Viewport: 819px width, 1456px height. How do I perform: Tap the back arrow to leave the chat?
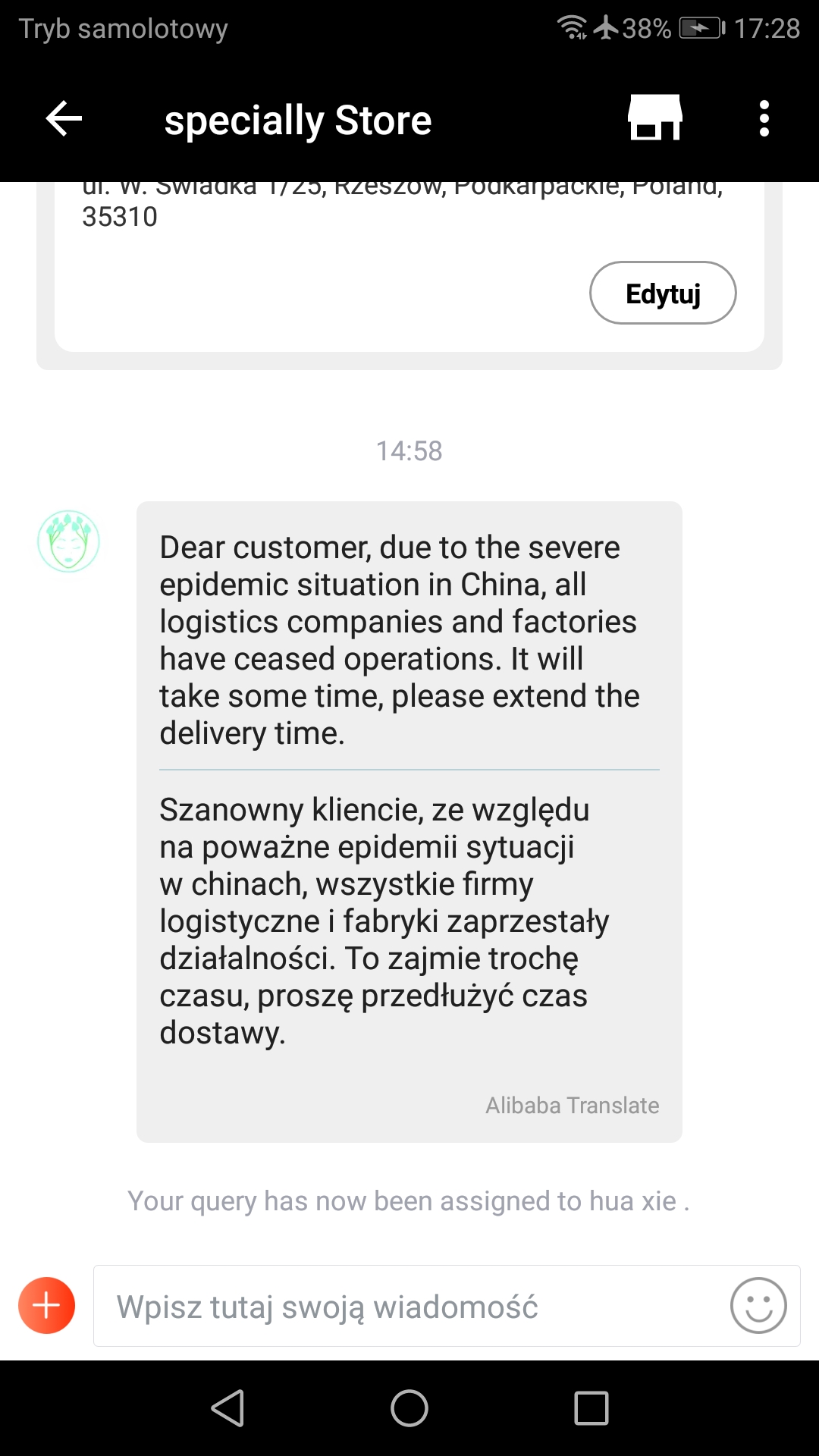(61, 118)
